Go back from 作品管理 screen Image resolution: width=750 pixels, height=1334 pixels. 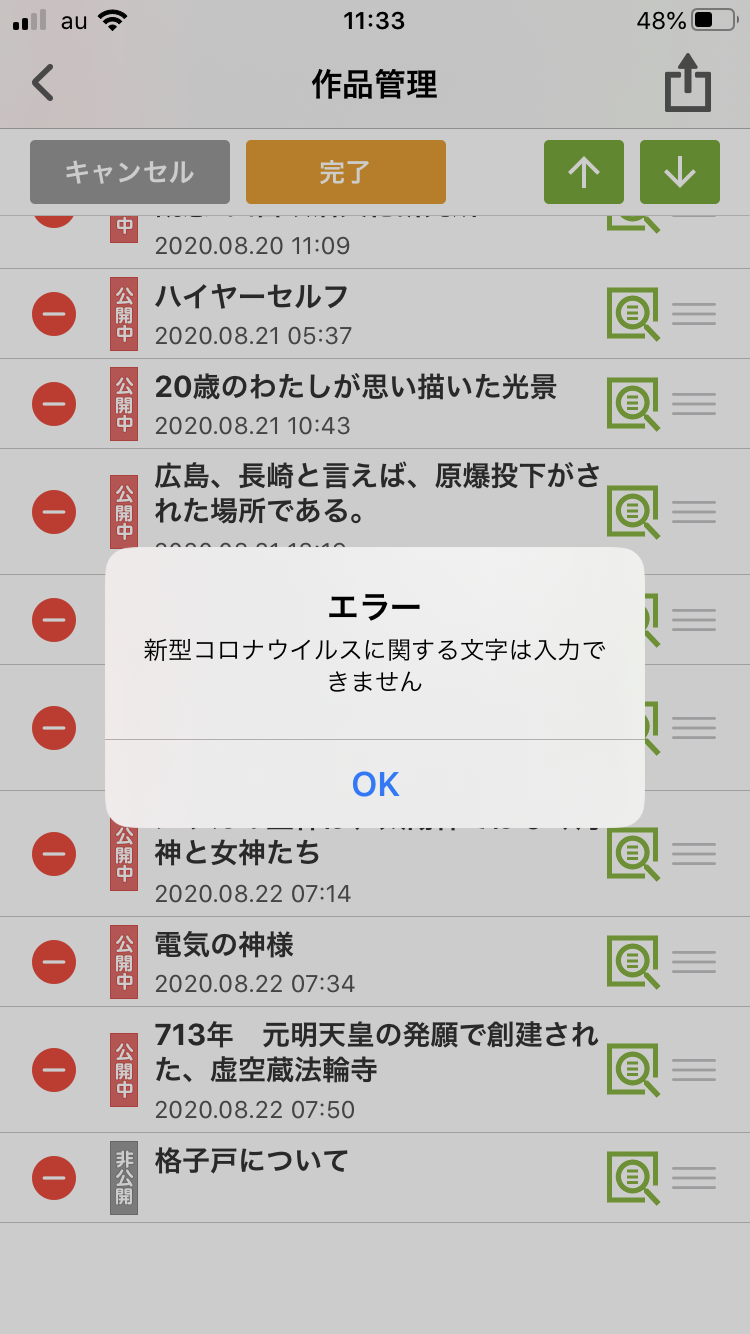pos(43,83)
